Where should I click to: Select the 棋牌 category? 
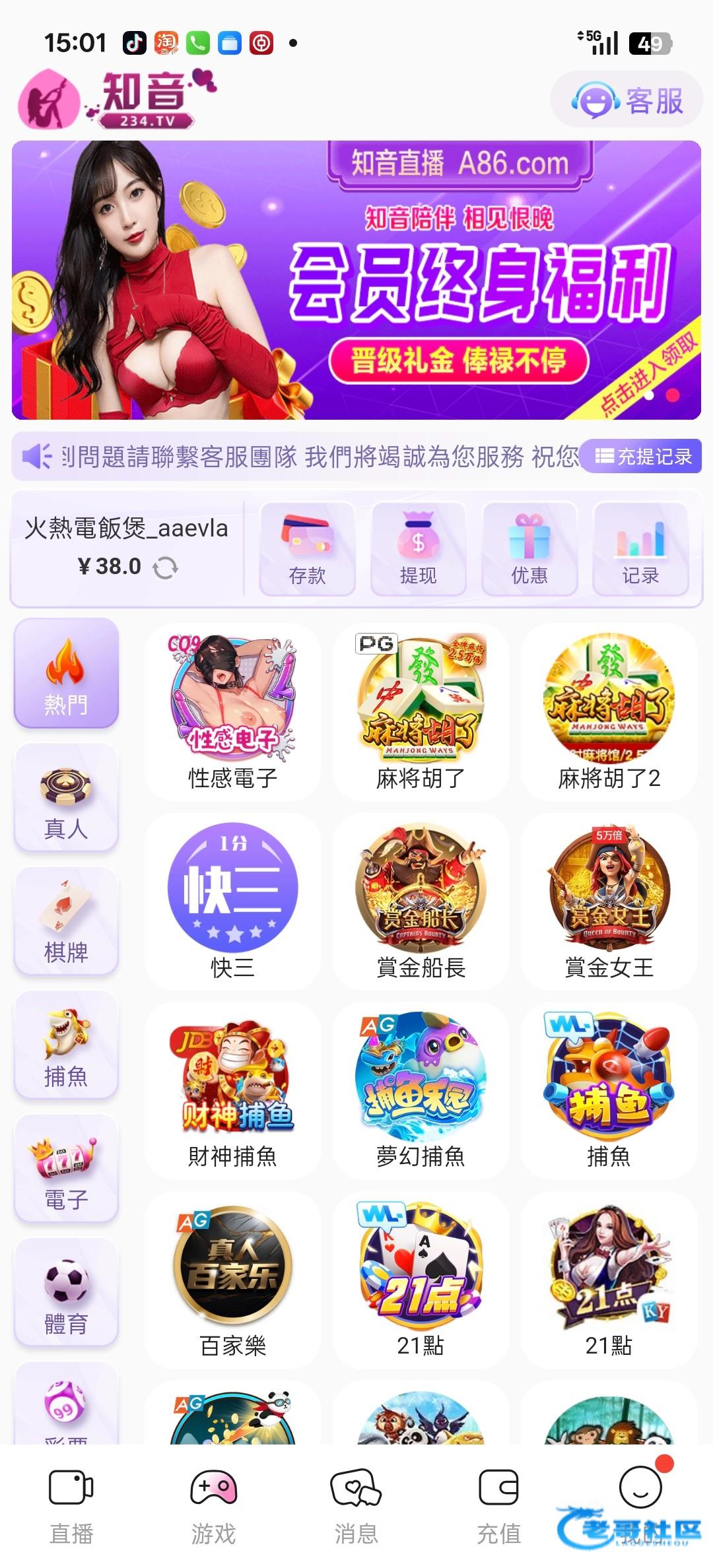[66, 921]
